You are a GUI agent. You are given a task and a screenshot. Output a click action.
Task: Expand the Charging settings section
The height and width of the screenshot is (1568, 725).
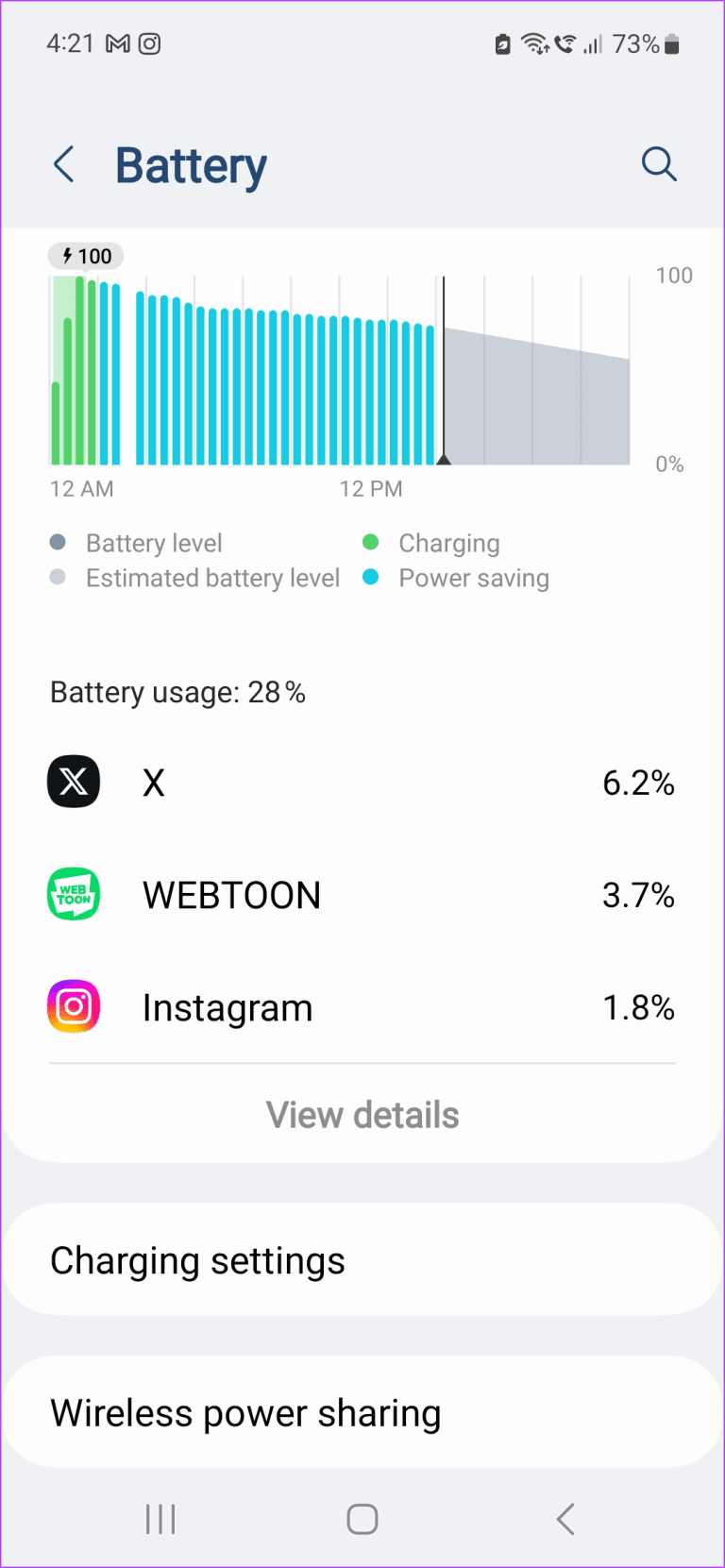(x=362, y=1259)
